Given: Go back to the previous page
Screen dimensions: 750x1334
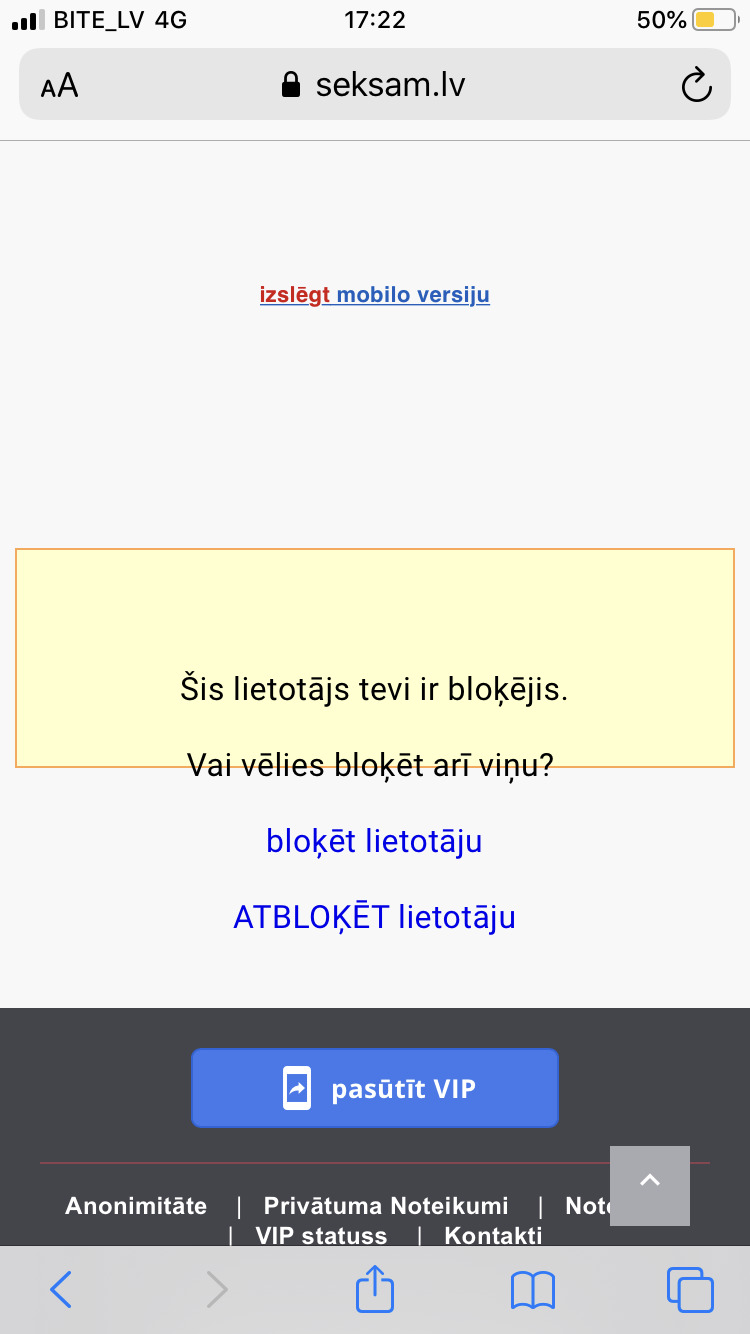Looking at the screenshot, I should click(x=61, y=1290).
